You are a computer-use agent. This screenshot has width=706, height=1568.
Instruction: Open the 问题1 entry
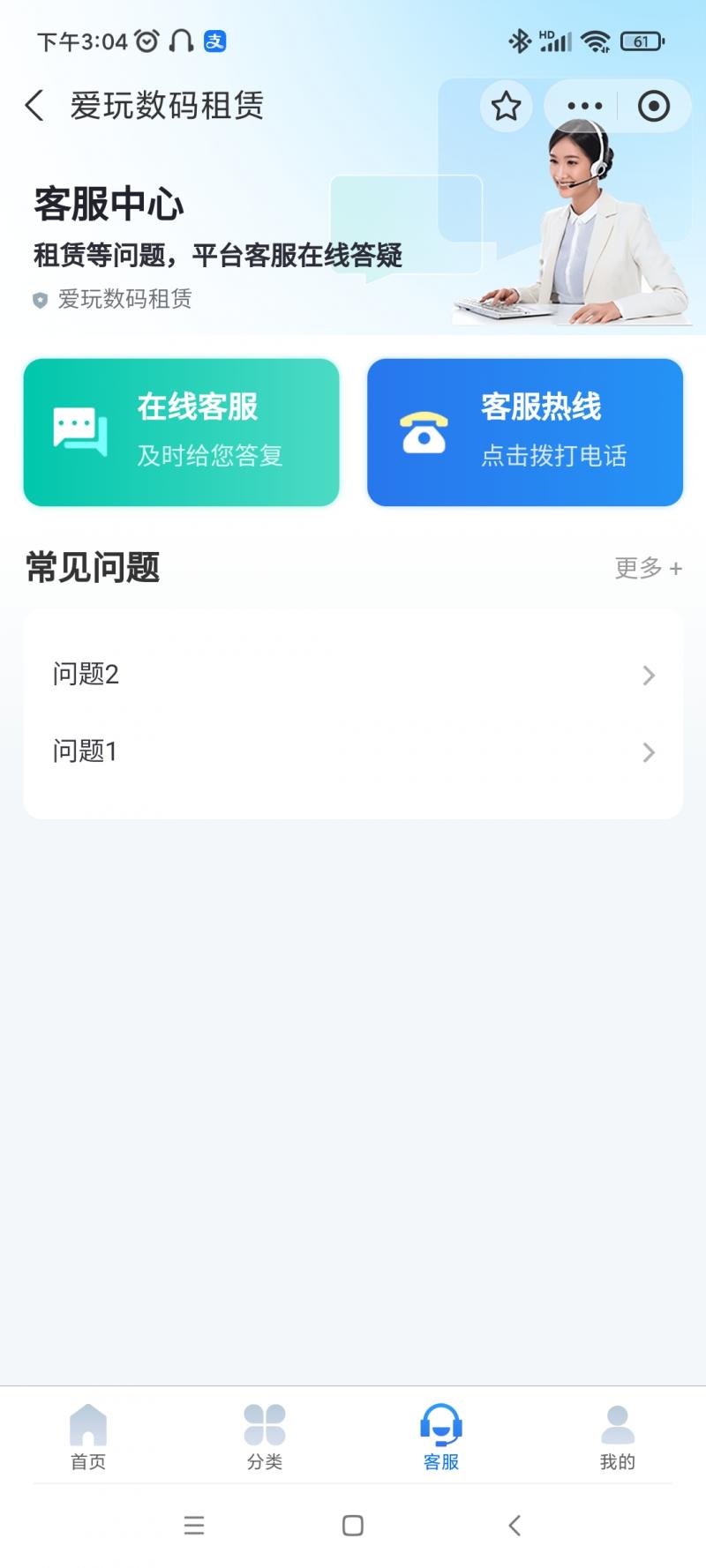coord(353,752)
